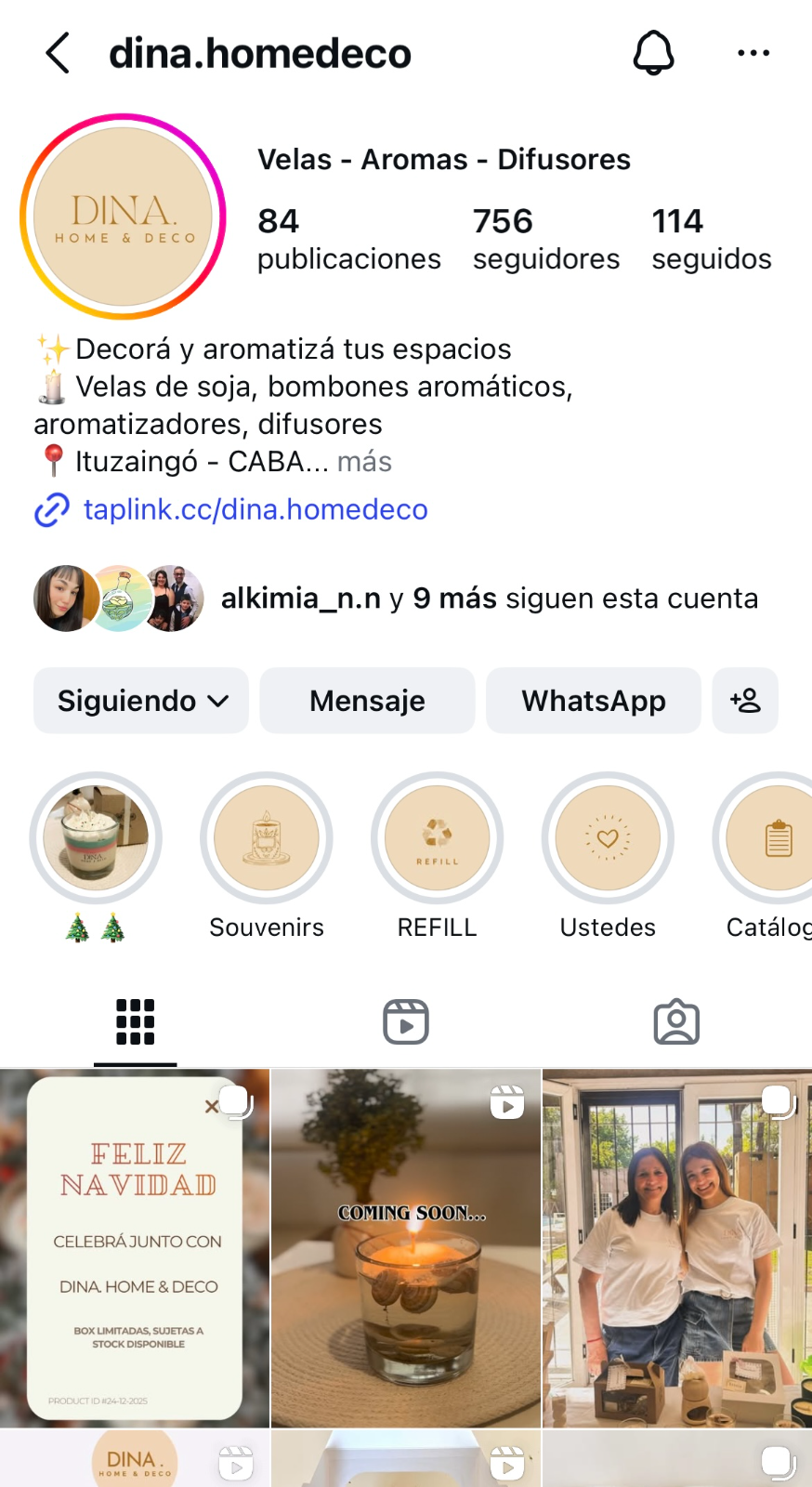This screenshot has width=812, height=1487.
Task: Expand the bio with "más"
Action: (x=364, y=462)
